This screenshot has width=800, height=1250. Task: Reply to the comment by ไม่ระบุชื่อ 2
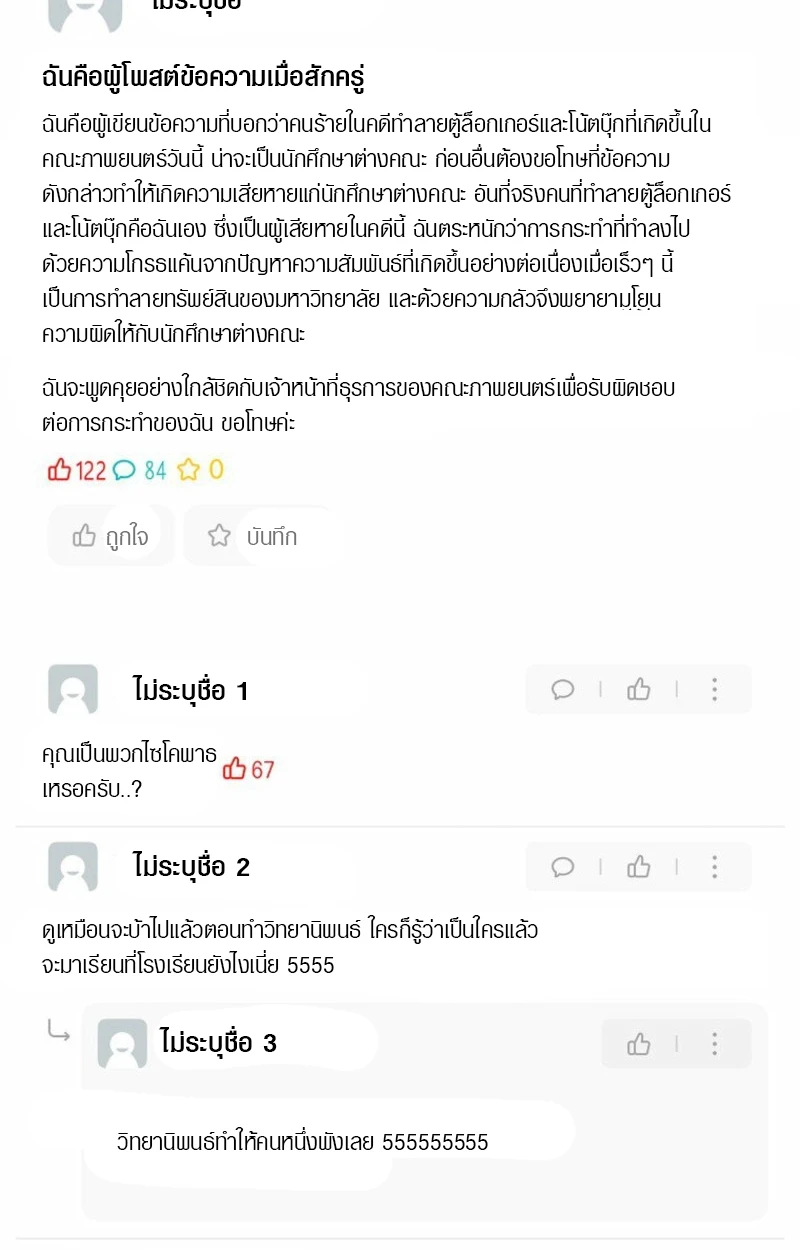pos(563,867)
